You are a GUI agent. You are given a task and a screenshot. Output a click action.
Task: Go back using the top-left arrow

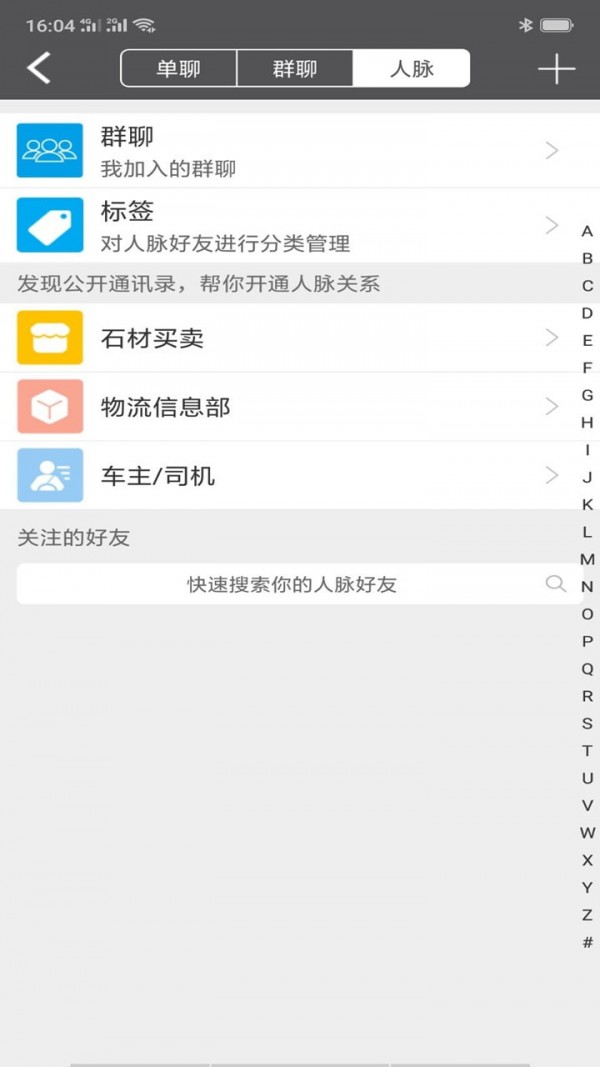coord(39,68)
